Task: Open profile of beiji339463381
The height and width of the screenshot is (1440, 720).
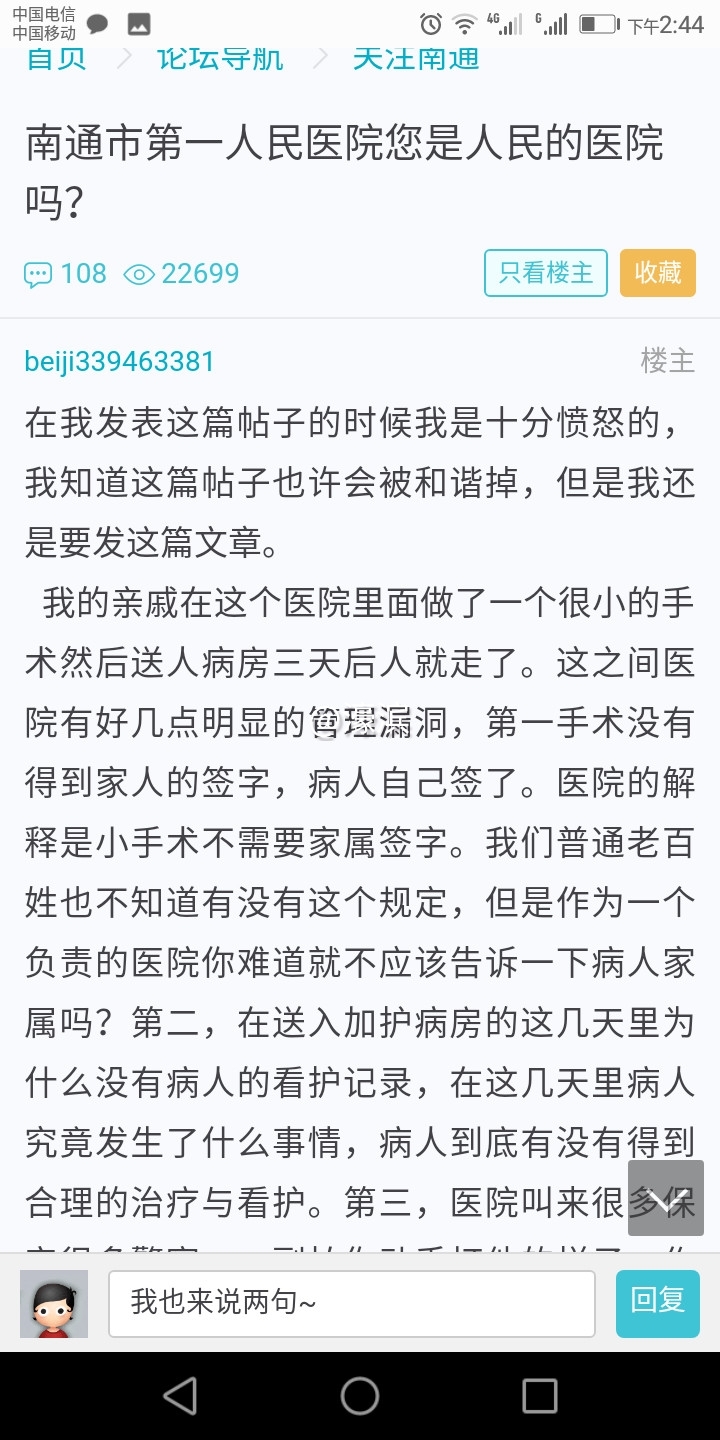Action: click(x=119, y=361)
